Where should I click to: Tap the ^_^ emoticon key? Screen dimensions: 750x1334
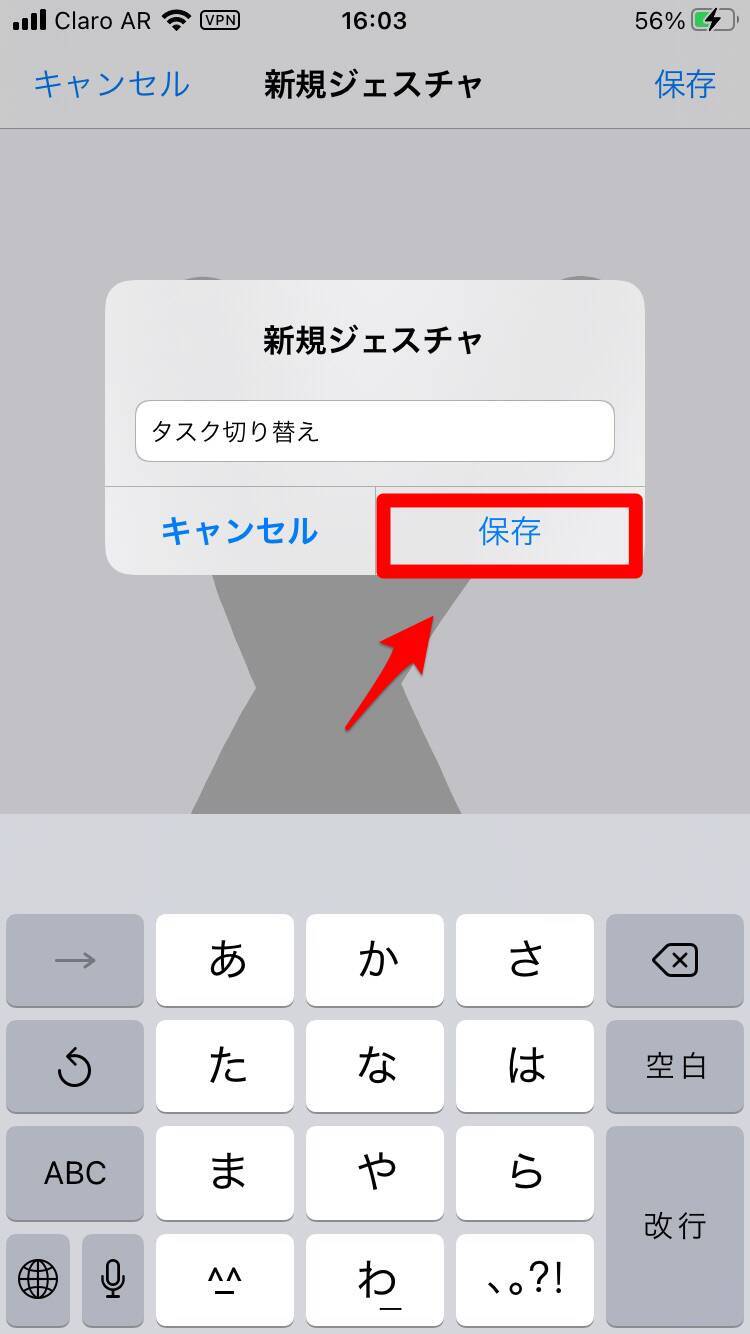[225, 1277]
